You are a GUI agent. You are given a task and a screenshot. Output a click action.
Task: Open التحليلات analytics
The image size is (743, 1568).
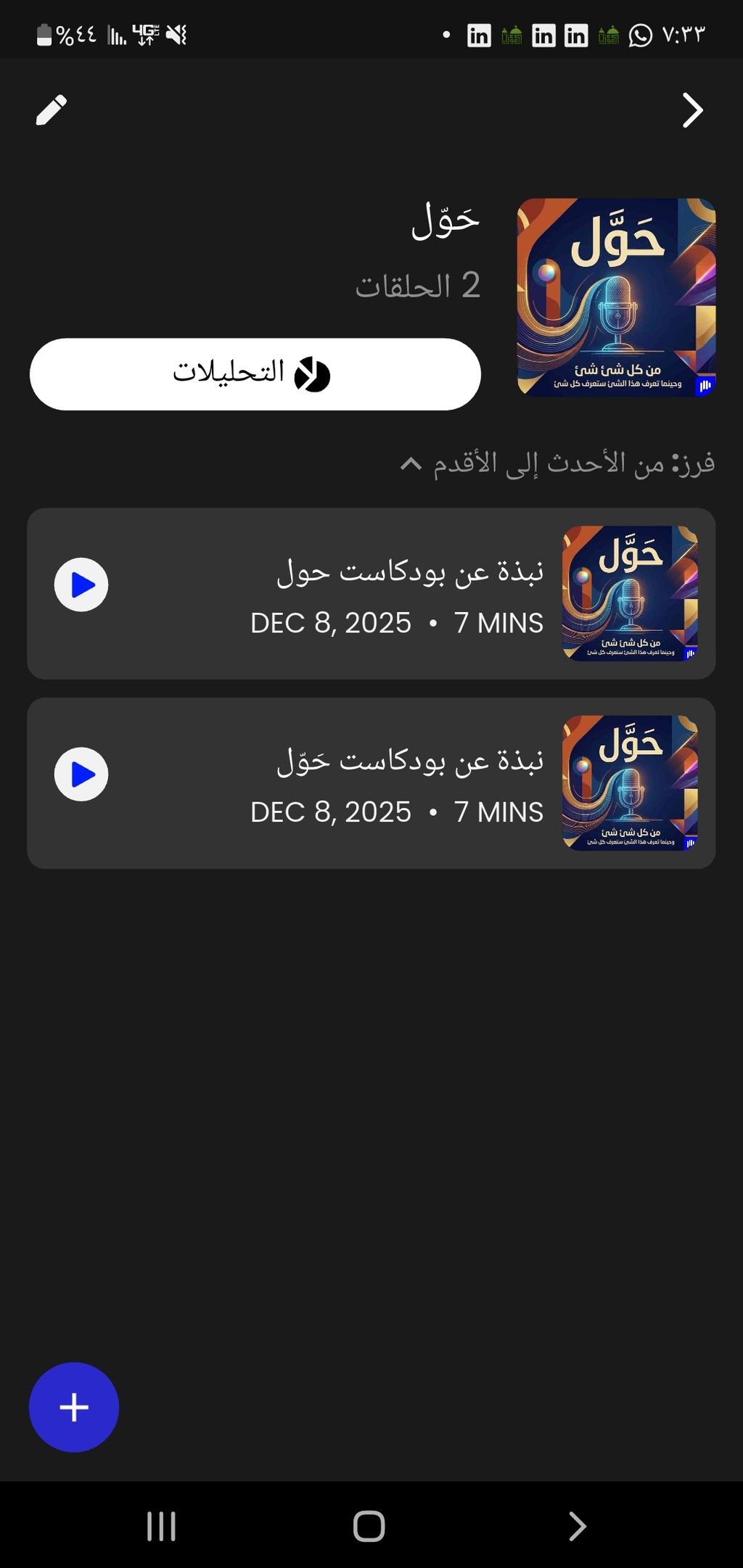pyautogui.click(x=255, y=374)
